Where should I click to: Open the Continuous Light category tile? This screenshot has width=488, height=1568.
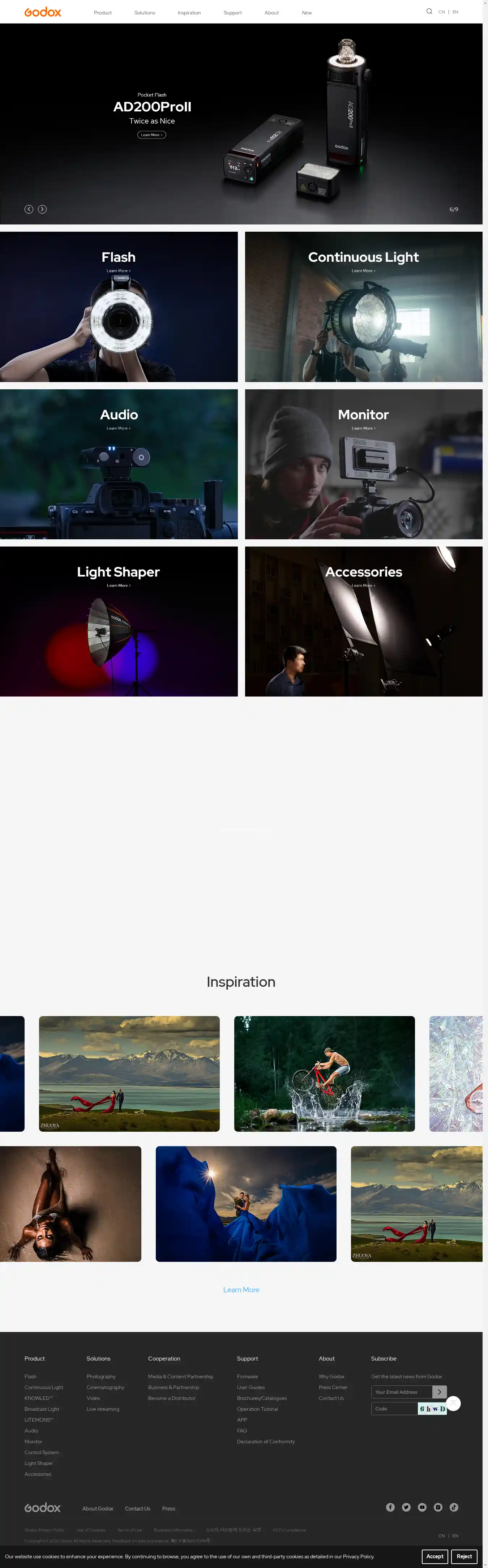(x=363, y=307)
